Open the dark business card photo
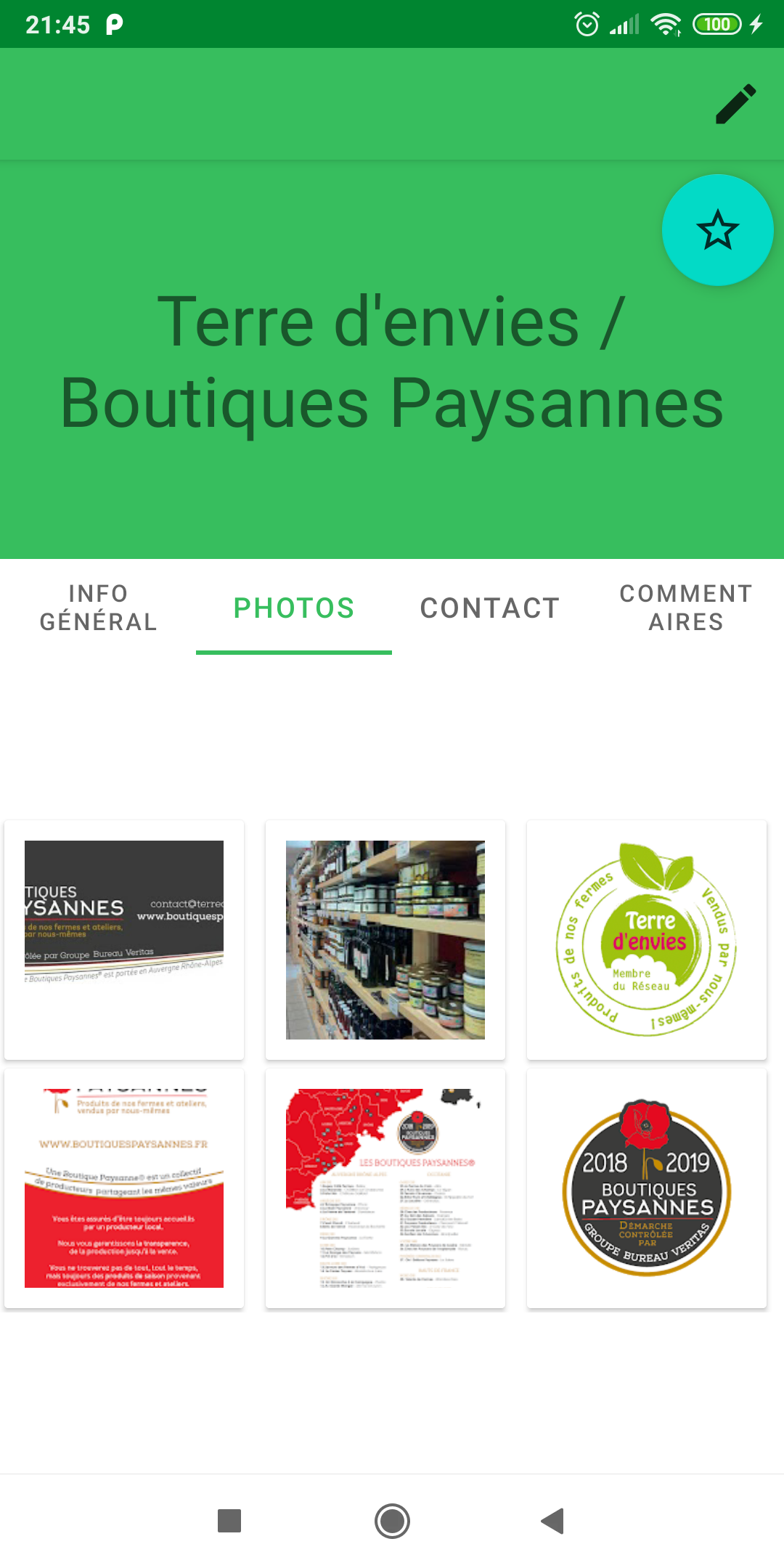Screen dimensions: 784x1568 point(124,939)
